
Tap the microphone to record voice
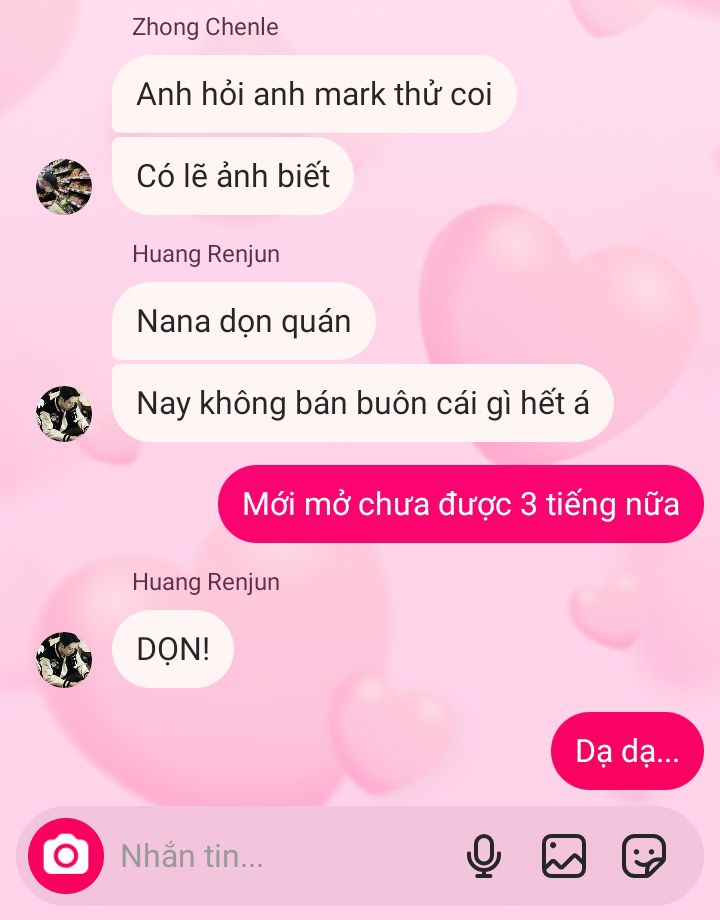pos(484,856)
